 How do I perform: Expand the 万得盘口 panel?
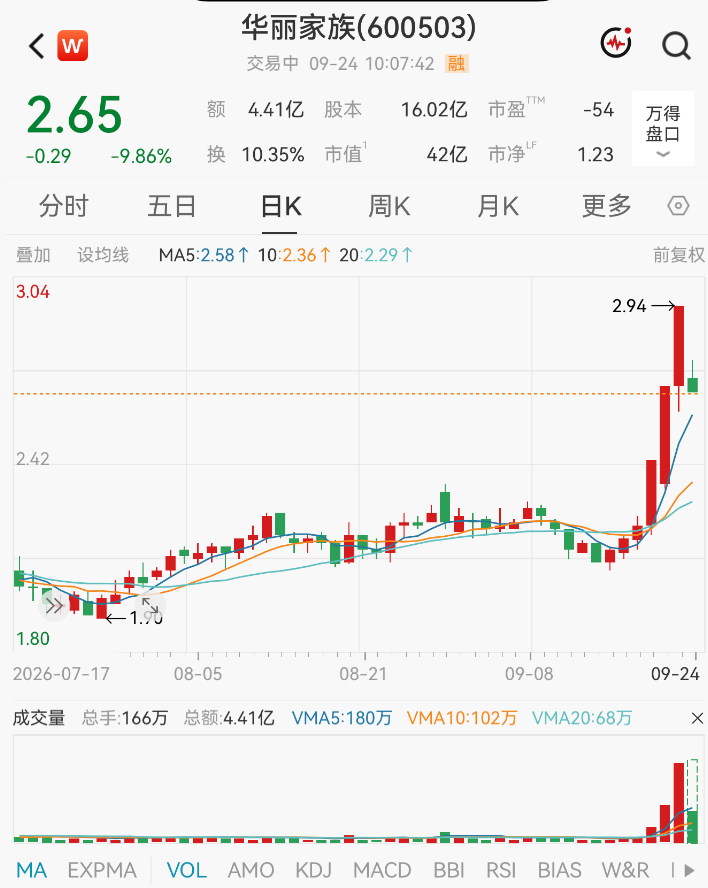click(663, 129)
